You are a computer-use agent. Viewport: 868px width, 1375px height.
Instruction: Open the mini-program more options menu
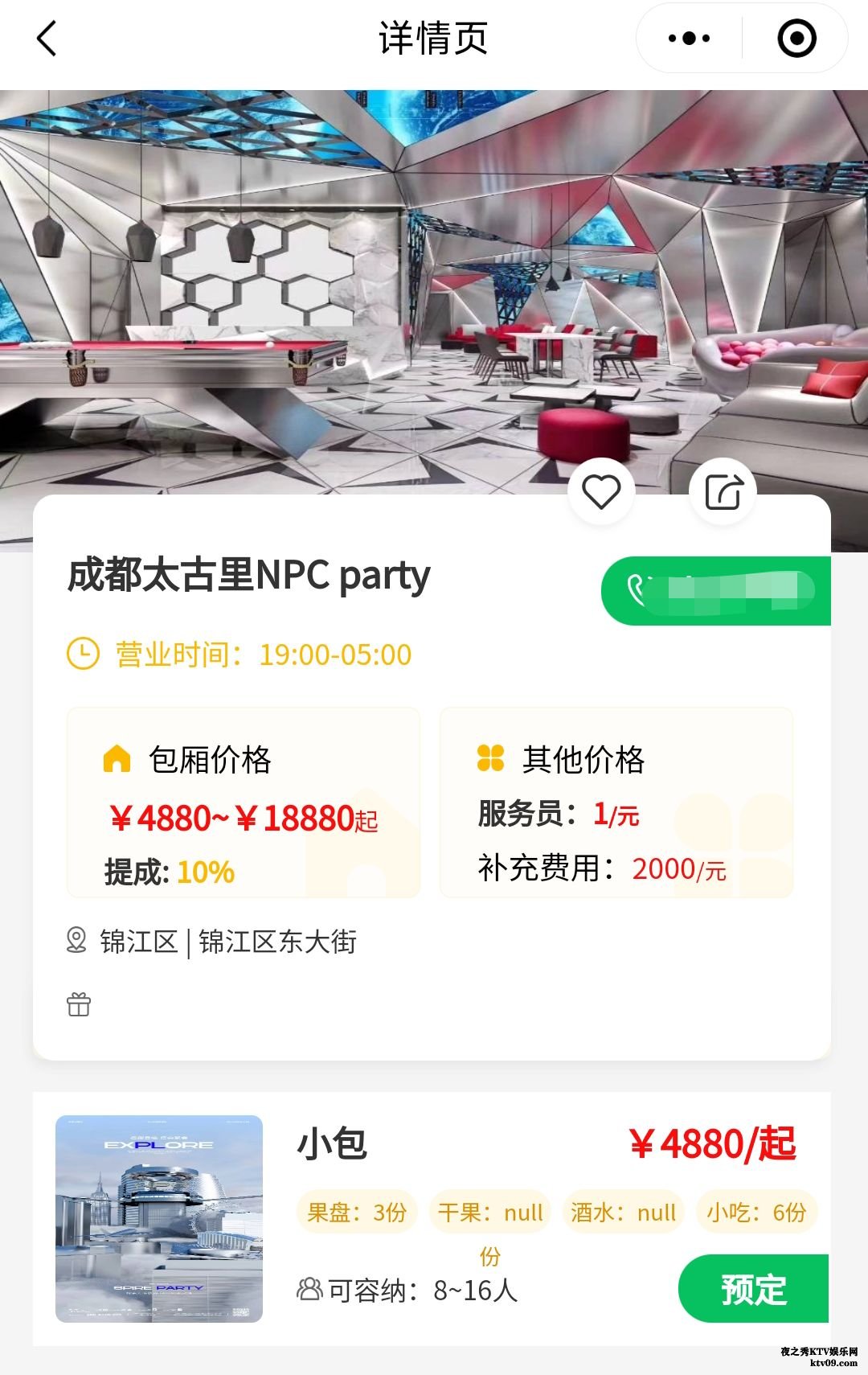coord(690,39)
